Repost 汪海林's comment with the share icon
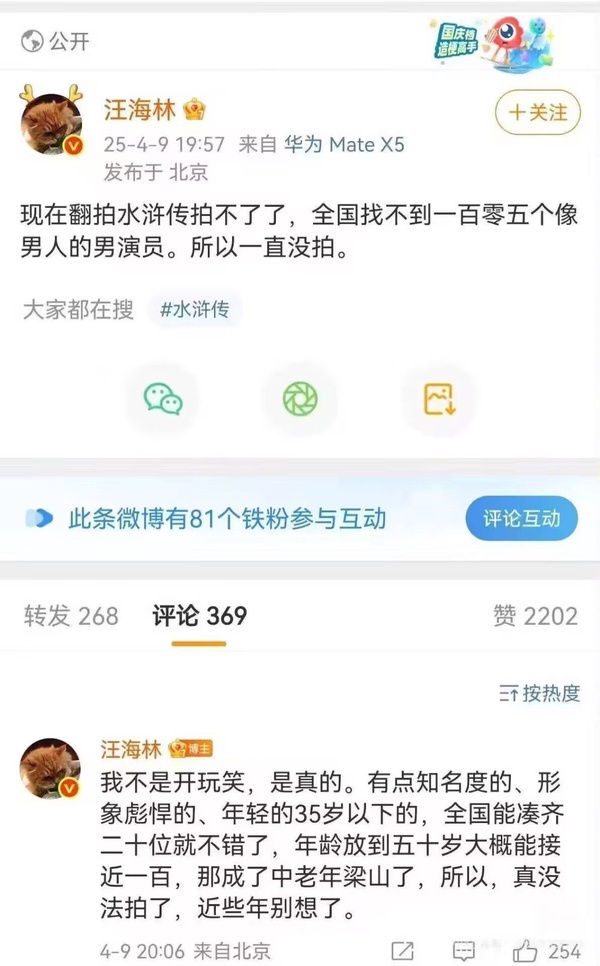600x966 pixels. (402, 951)
